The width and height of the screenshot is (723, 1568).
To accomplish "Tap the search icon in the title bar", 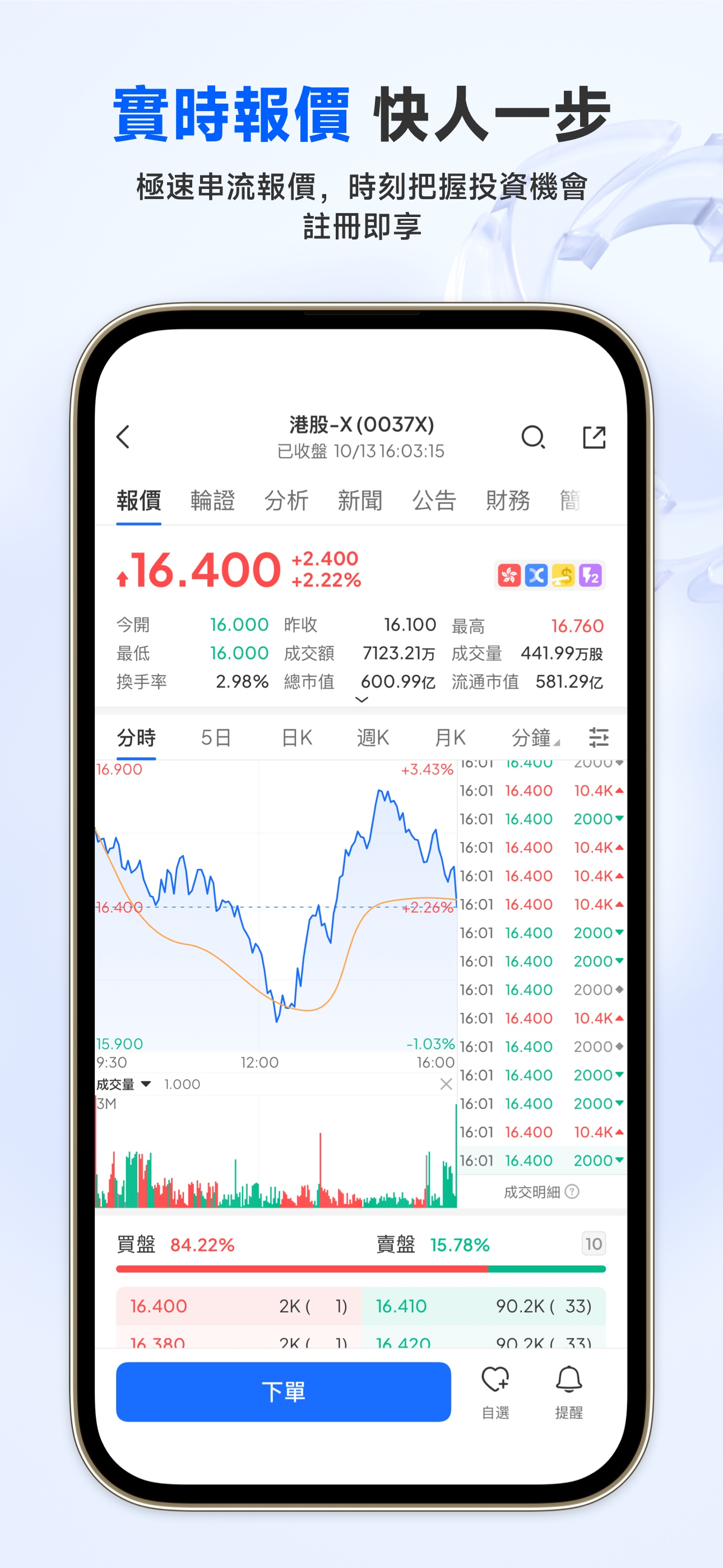I will [x=534, y=436].
